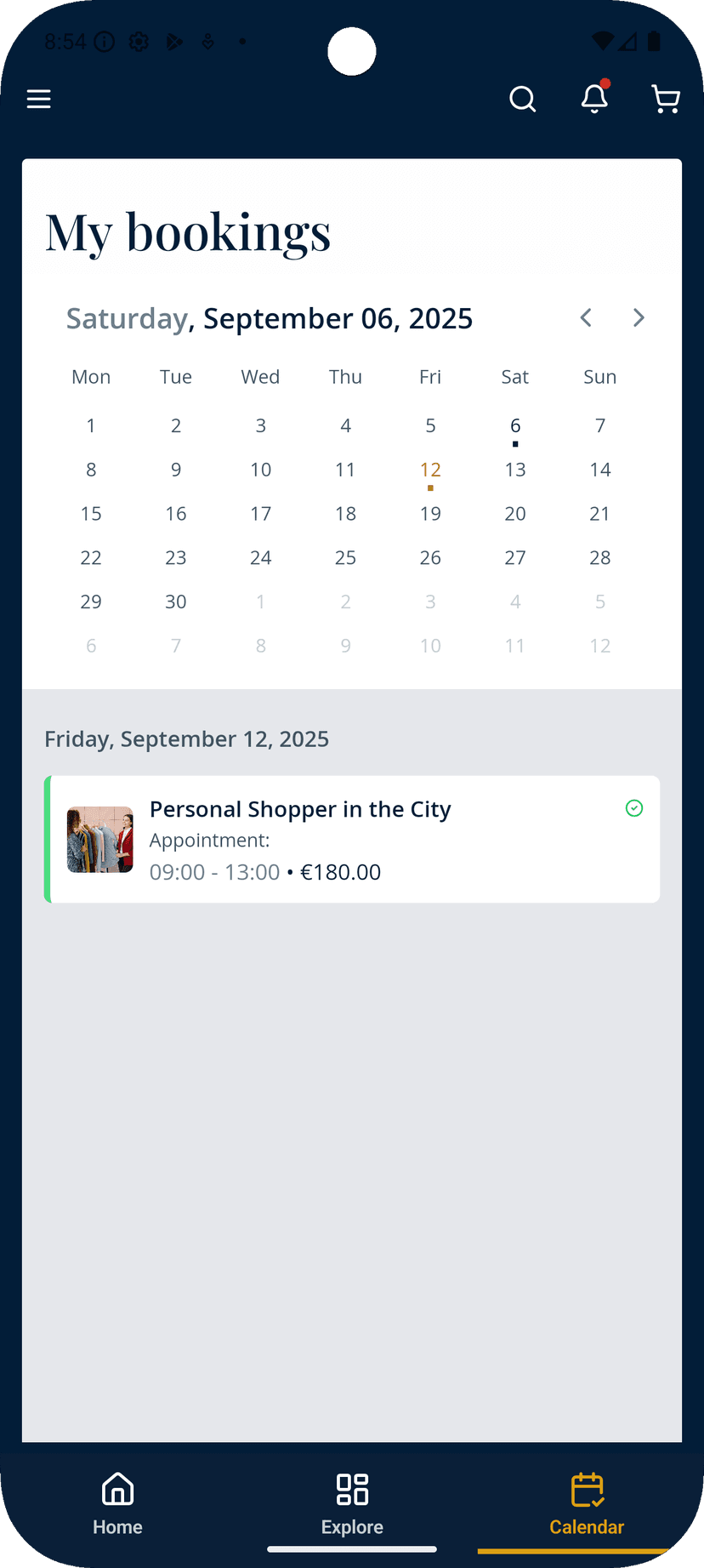704x1568 pixels.
Task: Tap the green confirmation check on the booking
Action: (633, 808)
